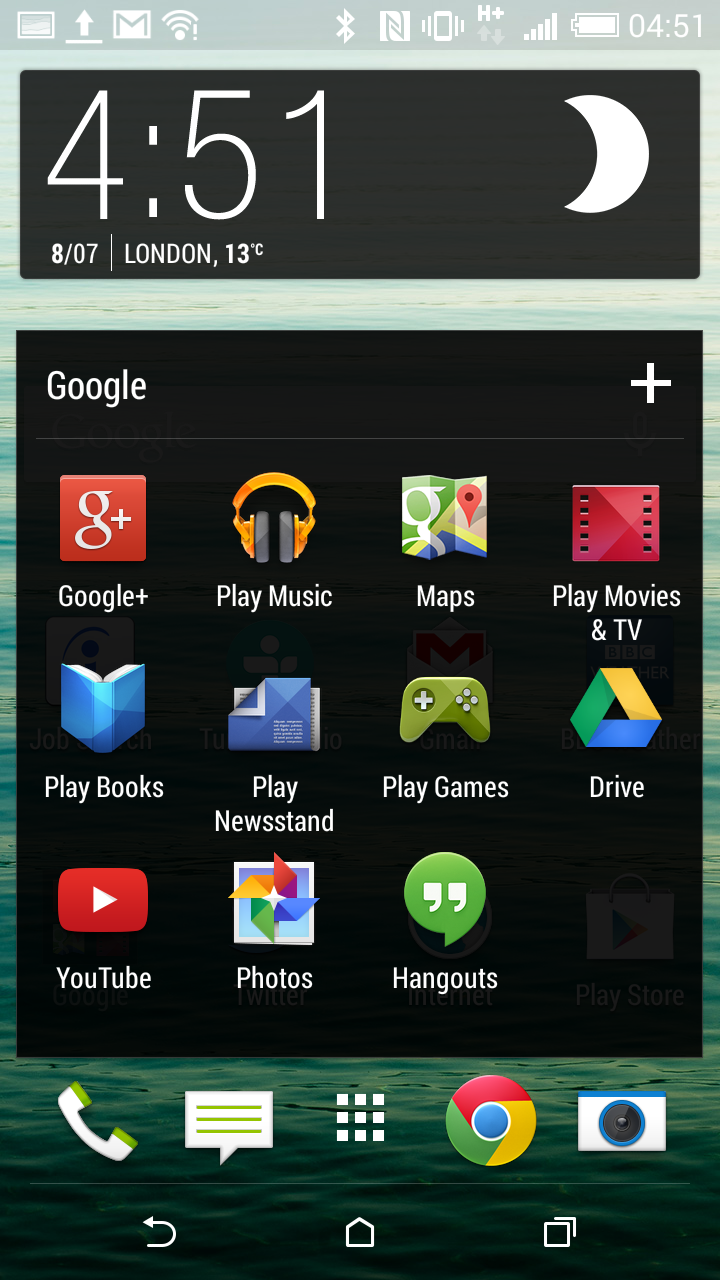
Task: Open the phone dialer in the dock
Action: click(x=96, y=1122)
